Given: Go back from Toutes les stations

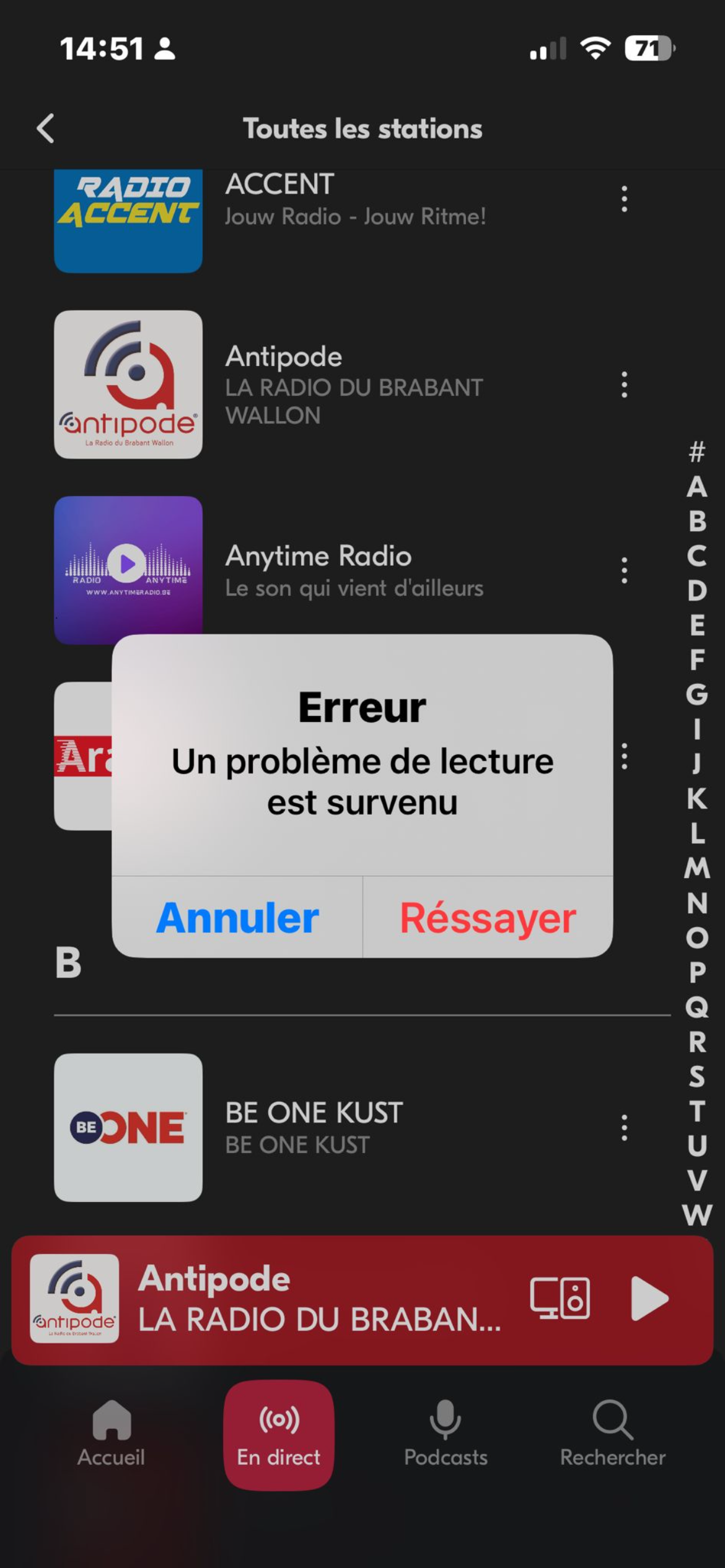Looking at the screenshot, I should coord(46,129).
